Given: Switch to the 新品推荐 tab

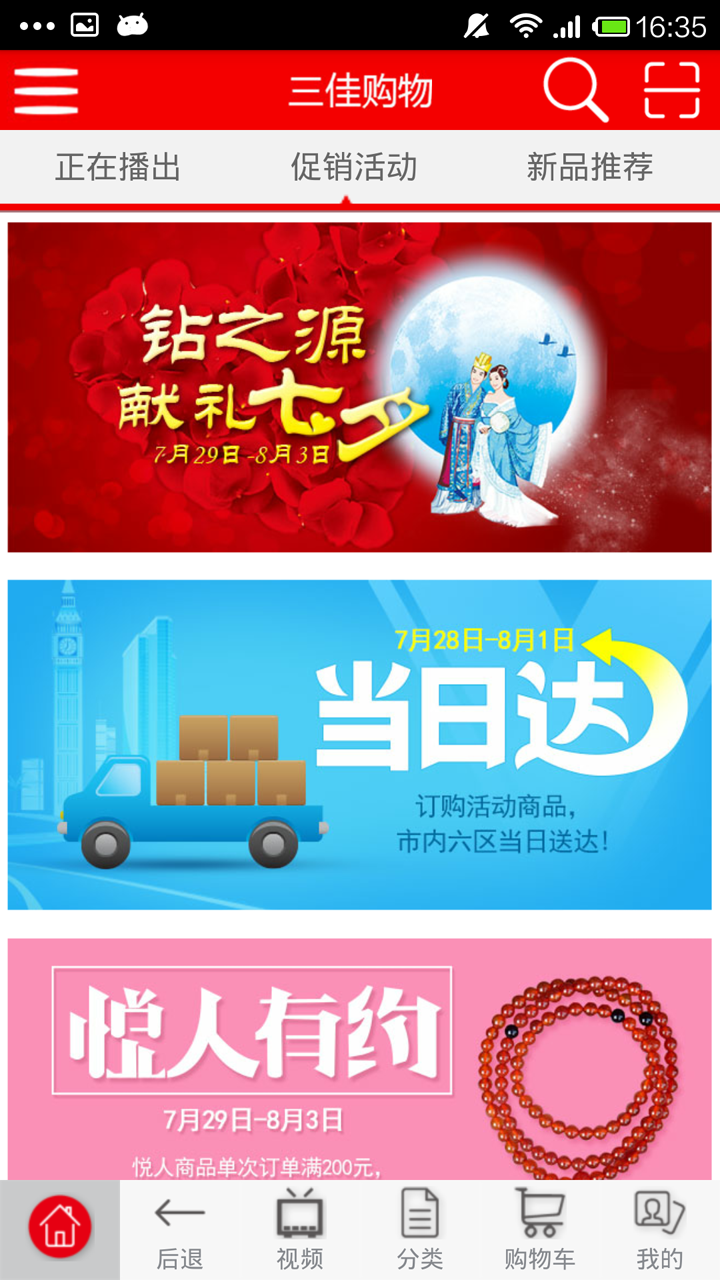Looking at the screenshot, I should pos(590,167).
